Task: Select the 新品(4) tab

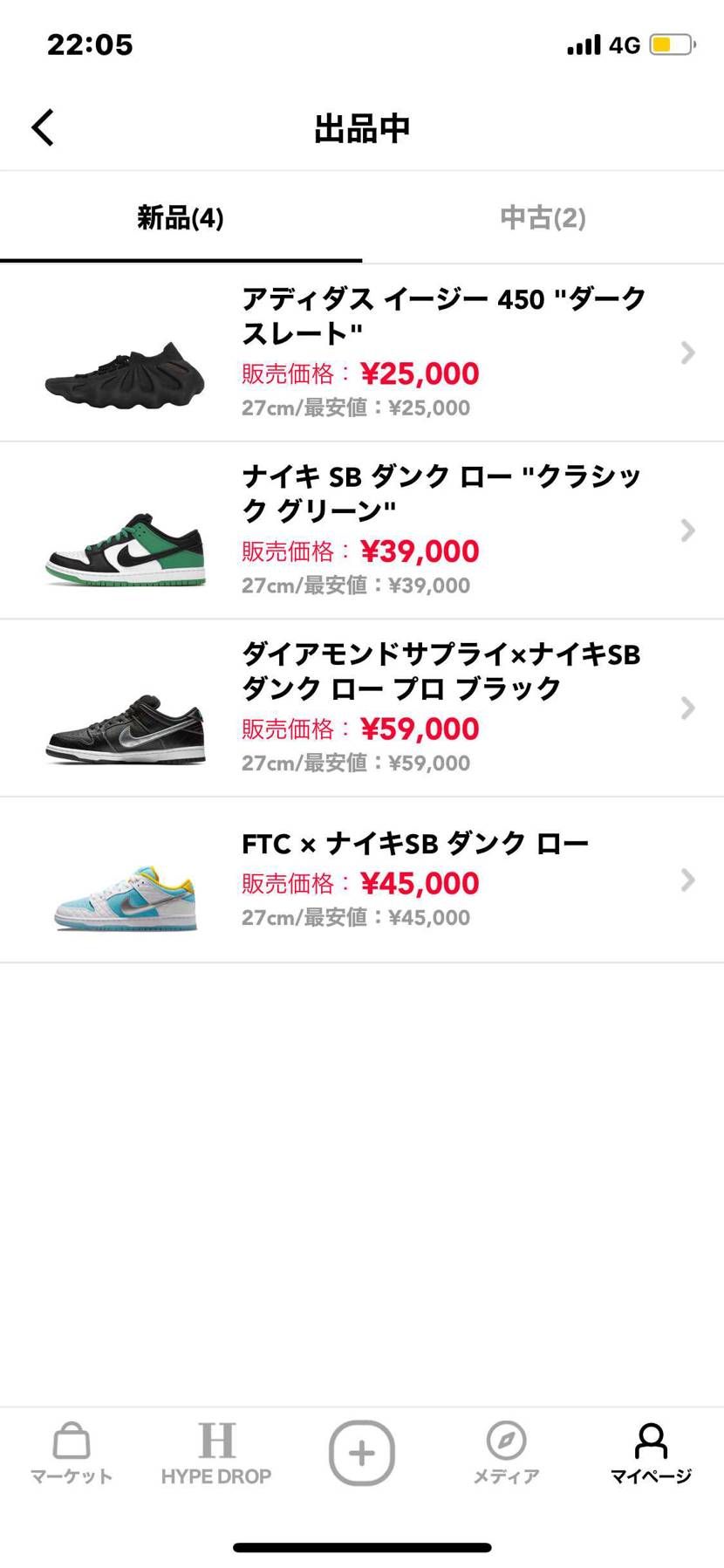Action: (181, 217)
